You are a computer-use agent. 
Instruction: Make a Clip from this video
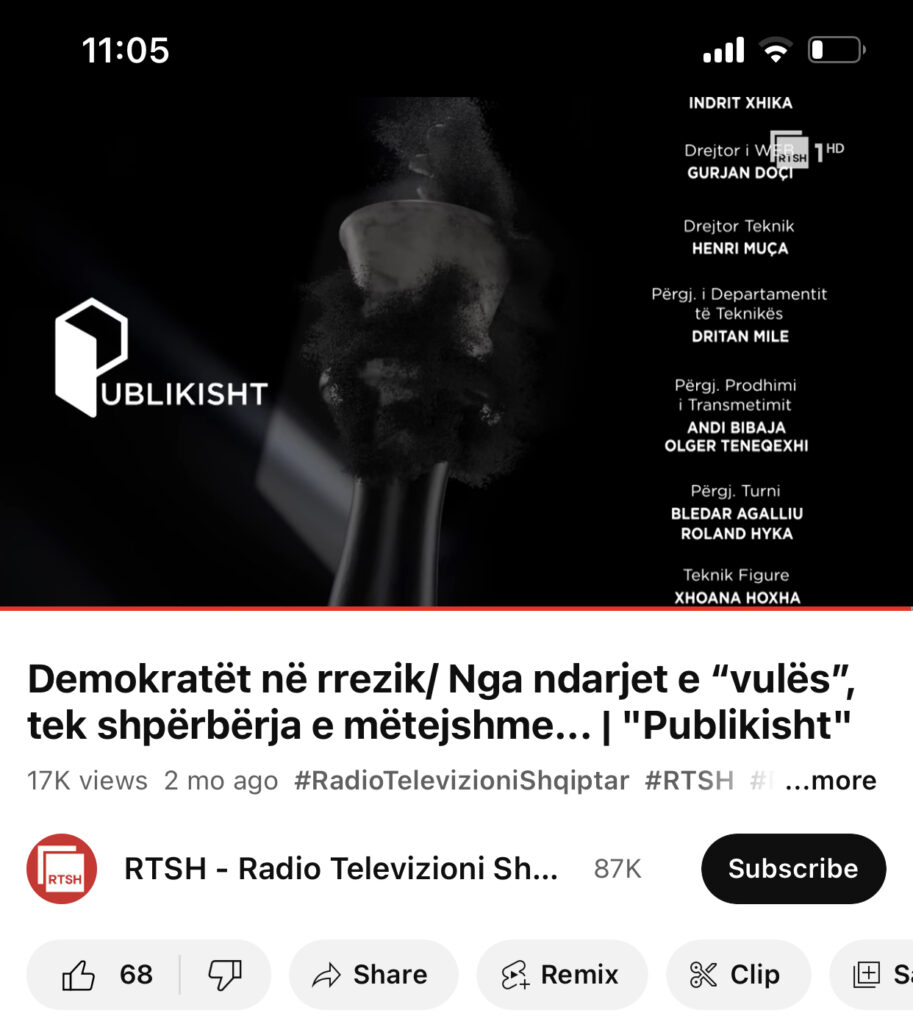point(736,975)
